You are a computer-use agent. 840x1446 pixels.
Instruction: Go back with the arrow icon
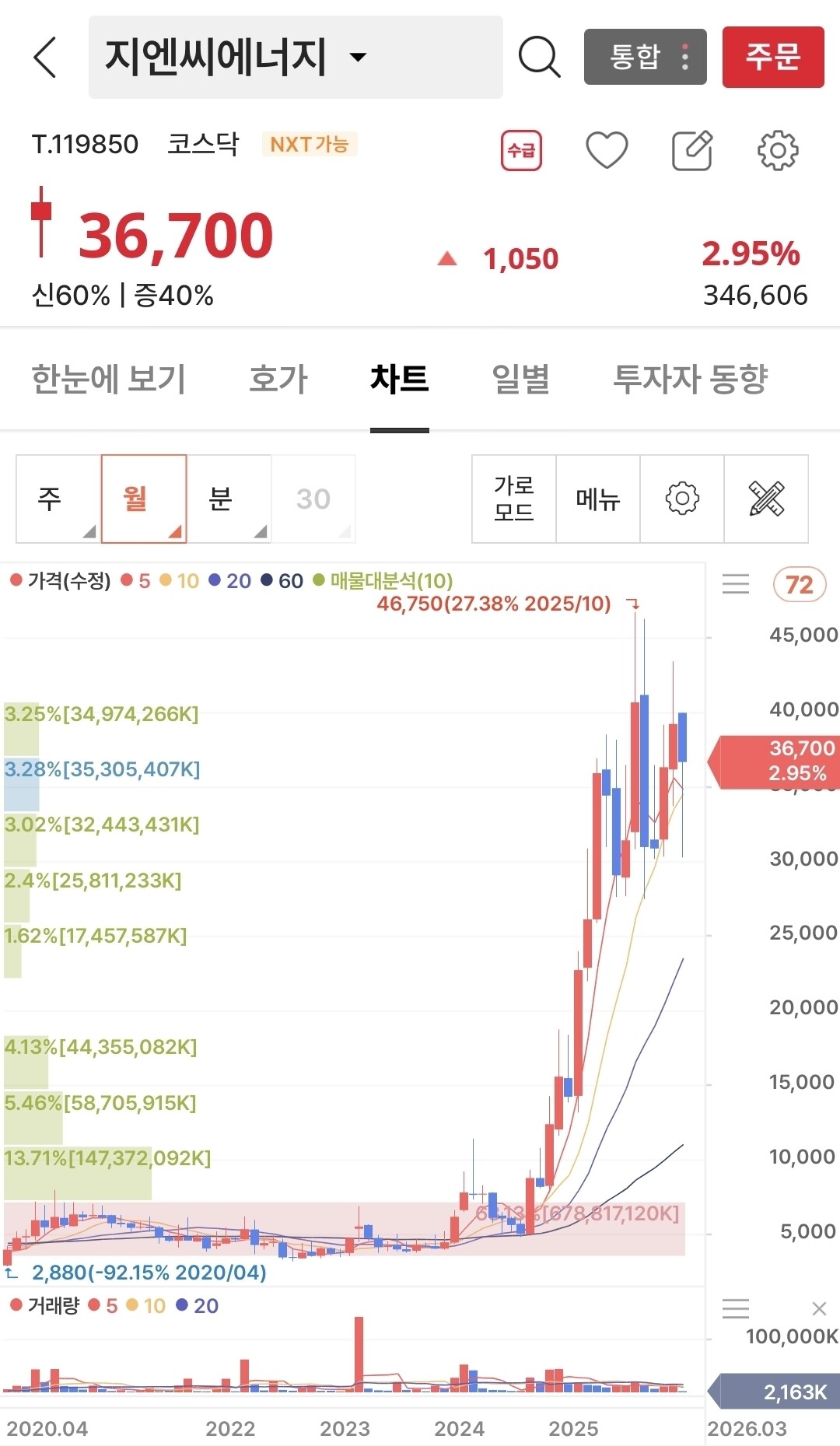46,57
